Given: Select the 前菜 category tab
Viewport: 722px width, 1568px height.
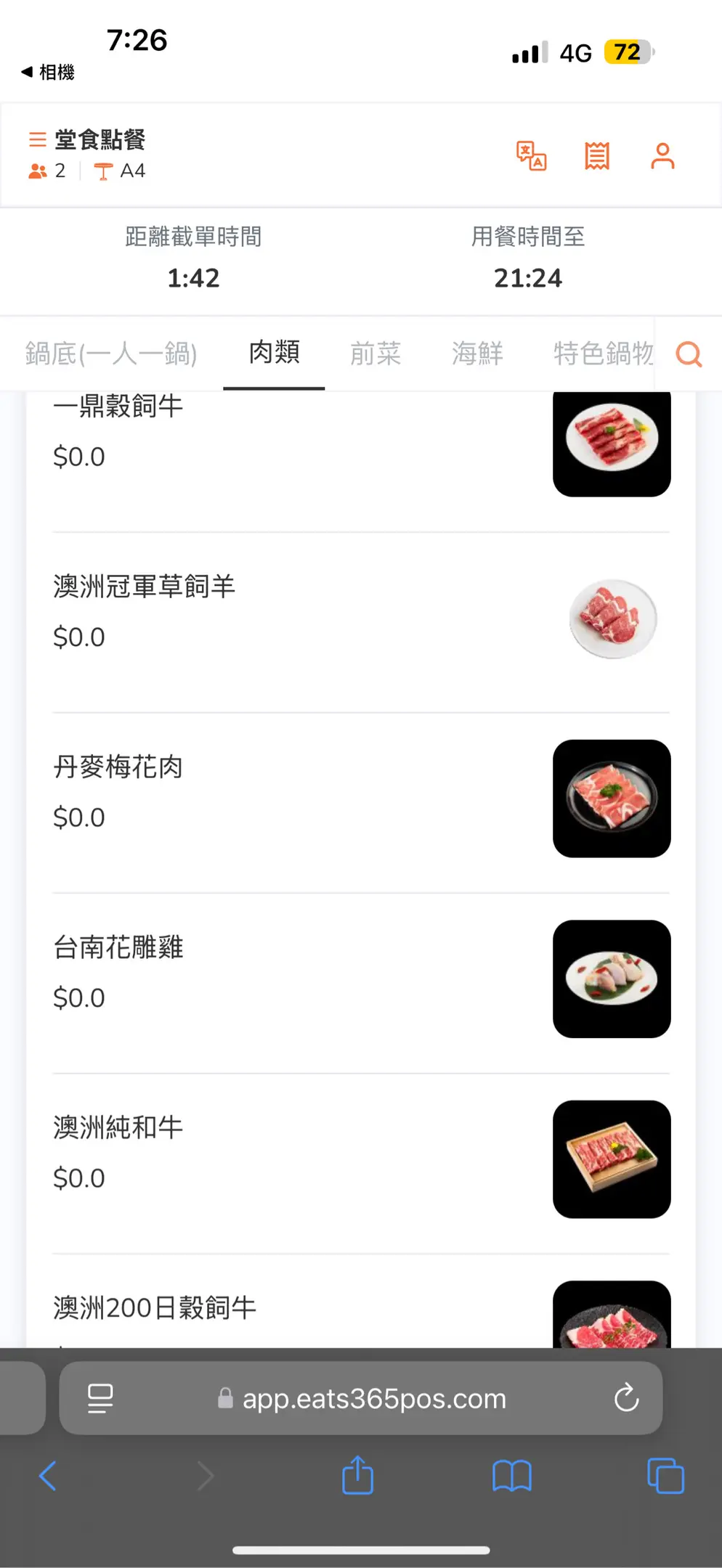Looking at the screenshot, I should pos(376,354).
